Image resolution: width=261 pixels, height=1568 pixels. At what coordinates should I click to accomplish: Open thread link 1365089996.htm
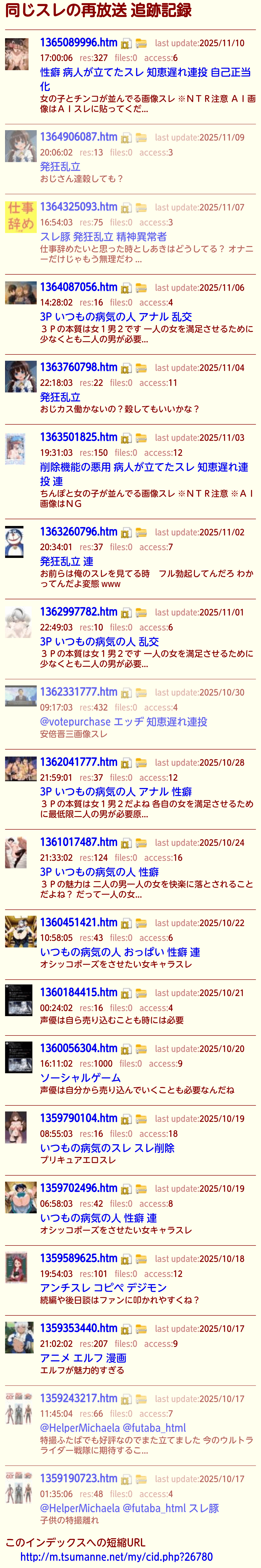pyautogui.click(x=79, y=43)
